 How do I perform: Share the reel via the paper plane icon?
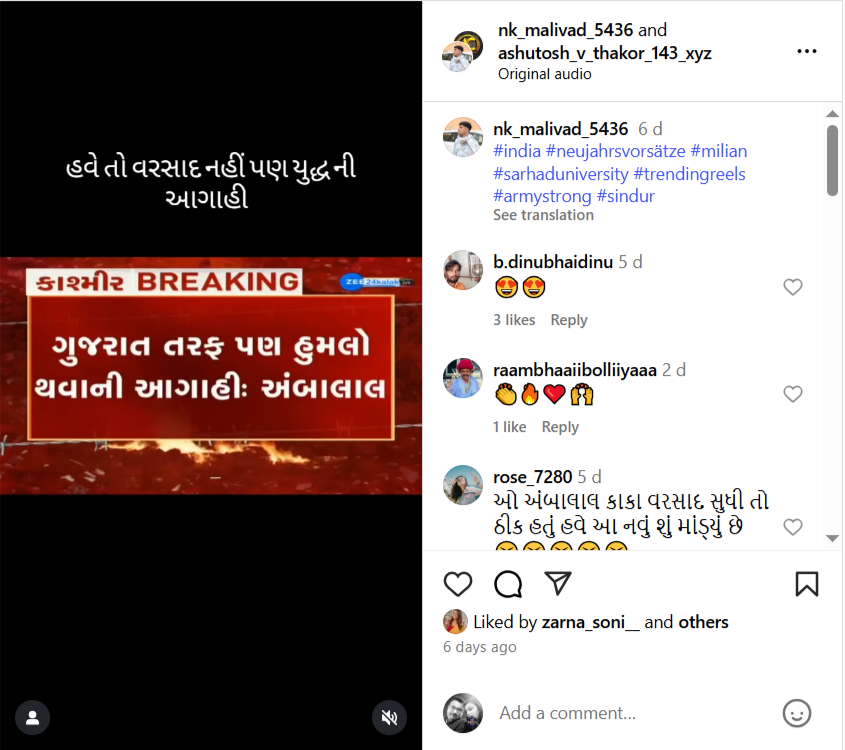tap(558, 583)
